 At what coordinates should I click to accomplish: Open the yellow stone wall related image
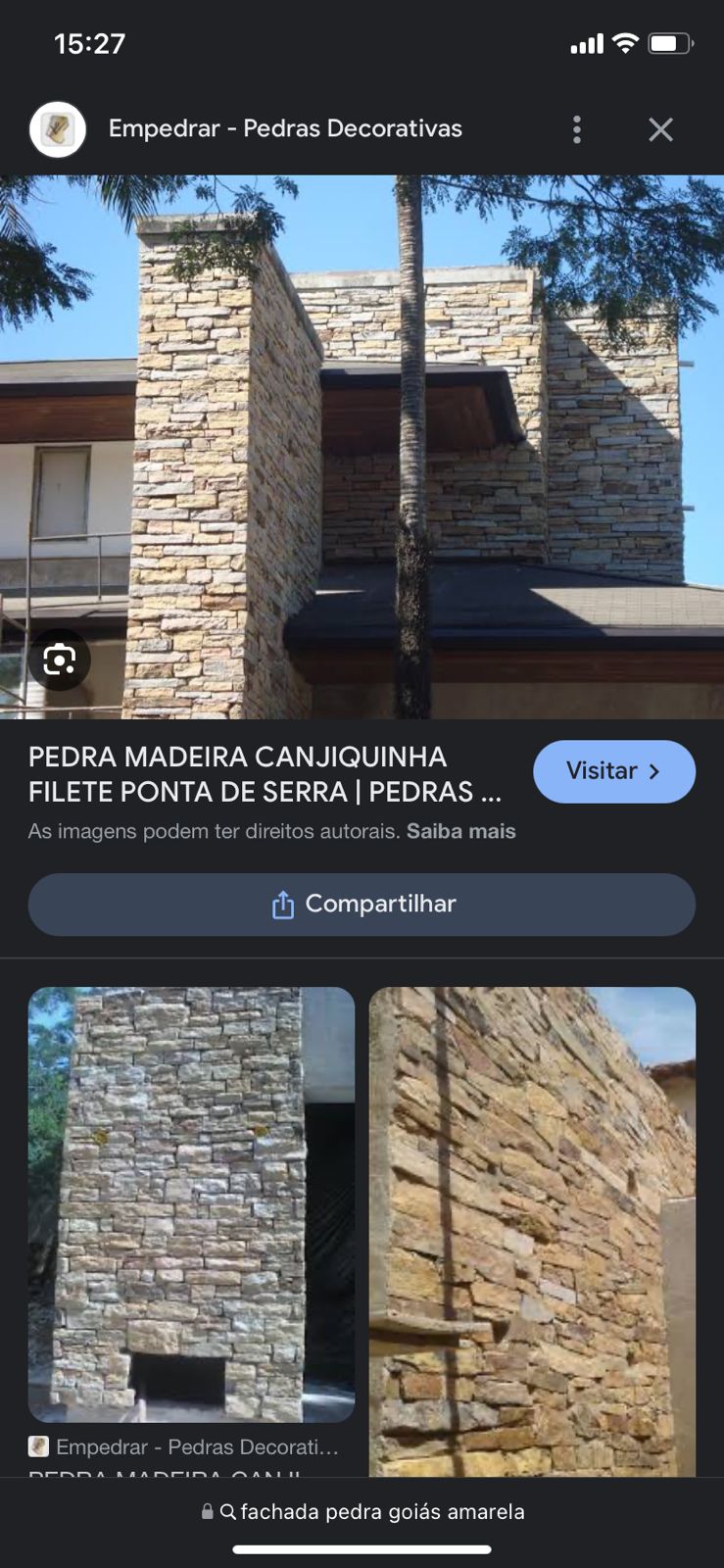pyautogui.click(x=532, y=1231)
